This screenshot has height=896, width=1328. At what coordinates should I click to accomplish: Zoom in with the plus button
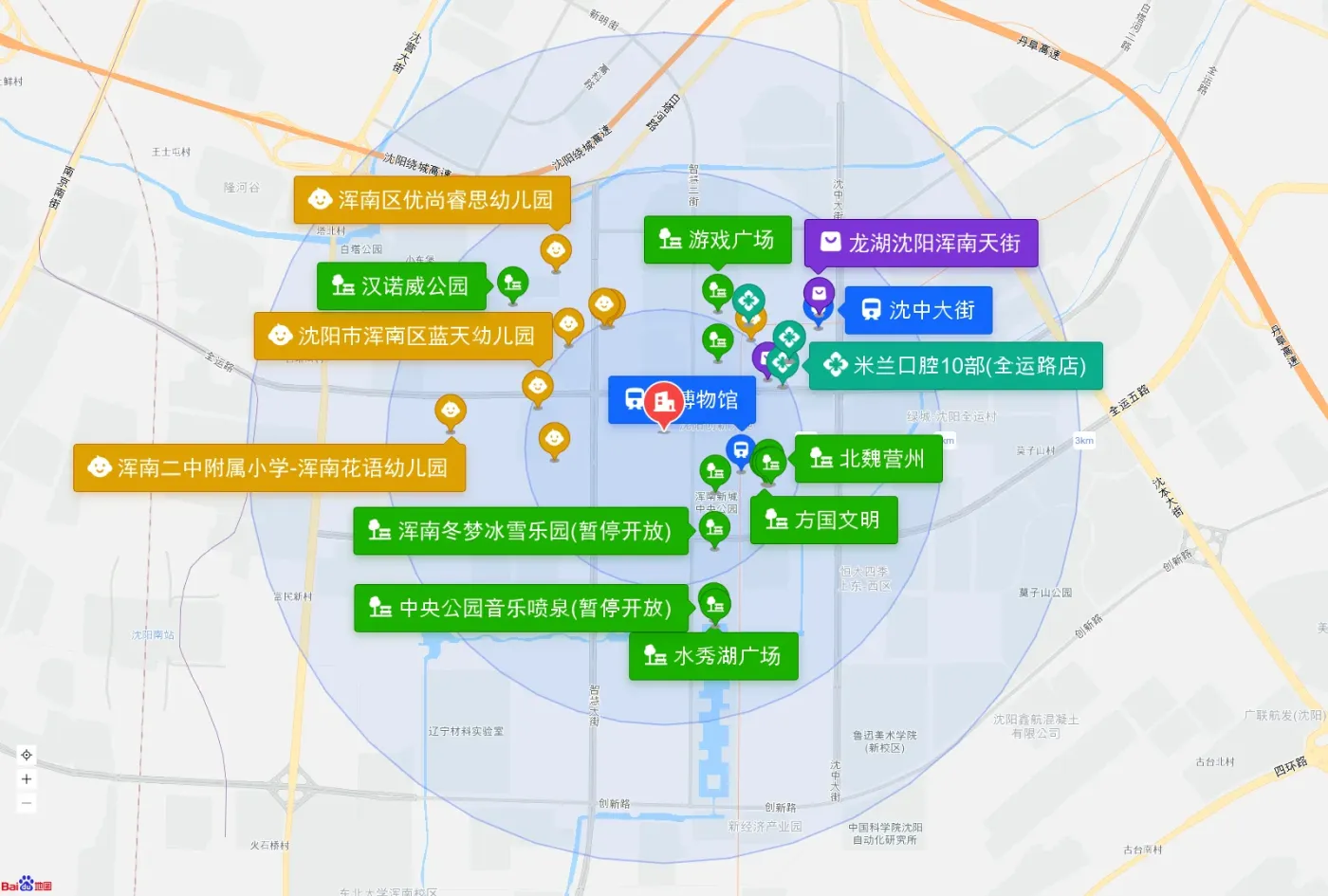27,779
